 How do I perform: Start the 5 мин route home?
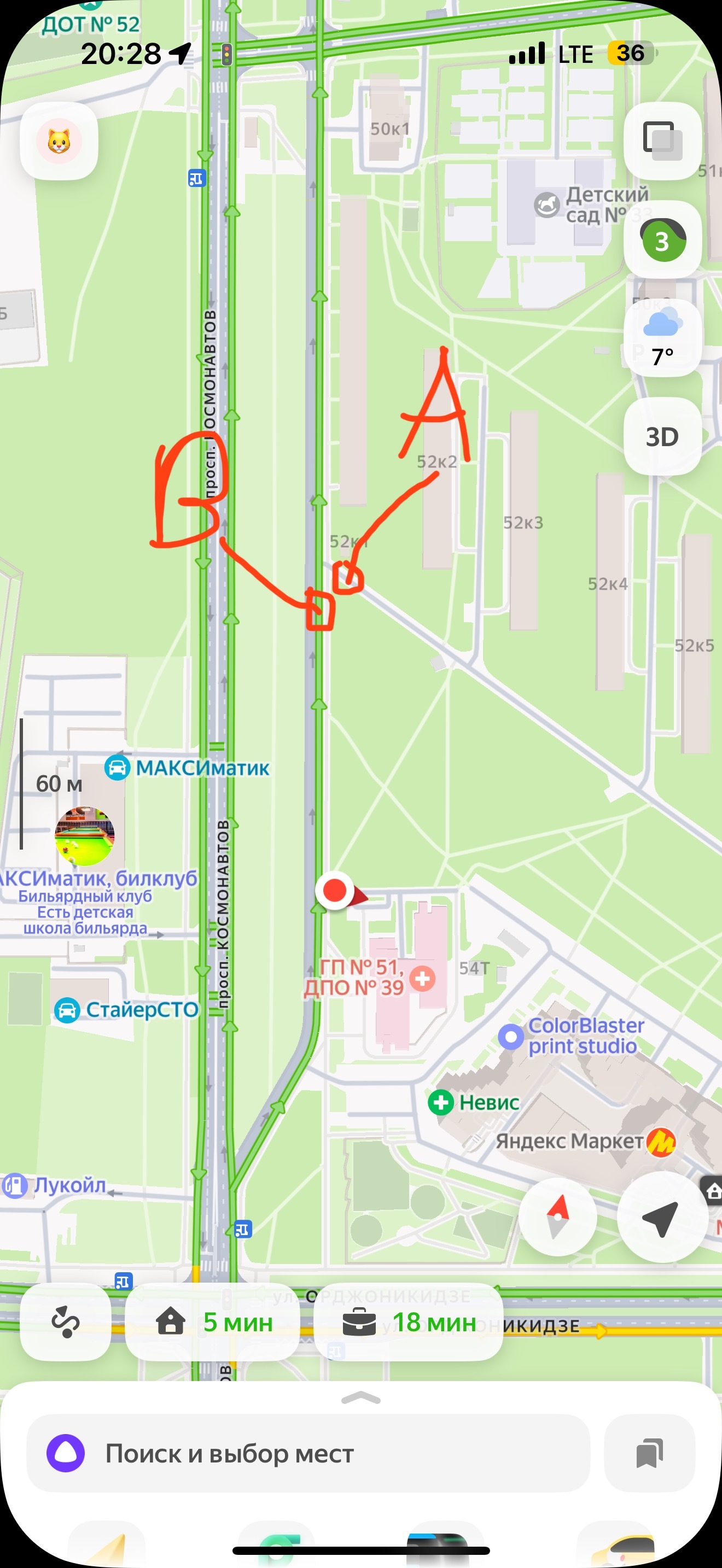pos(213,1322)
